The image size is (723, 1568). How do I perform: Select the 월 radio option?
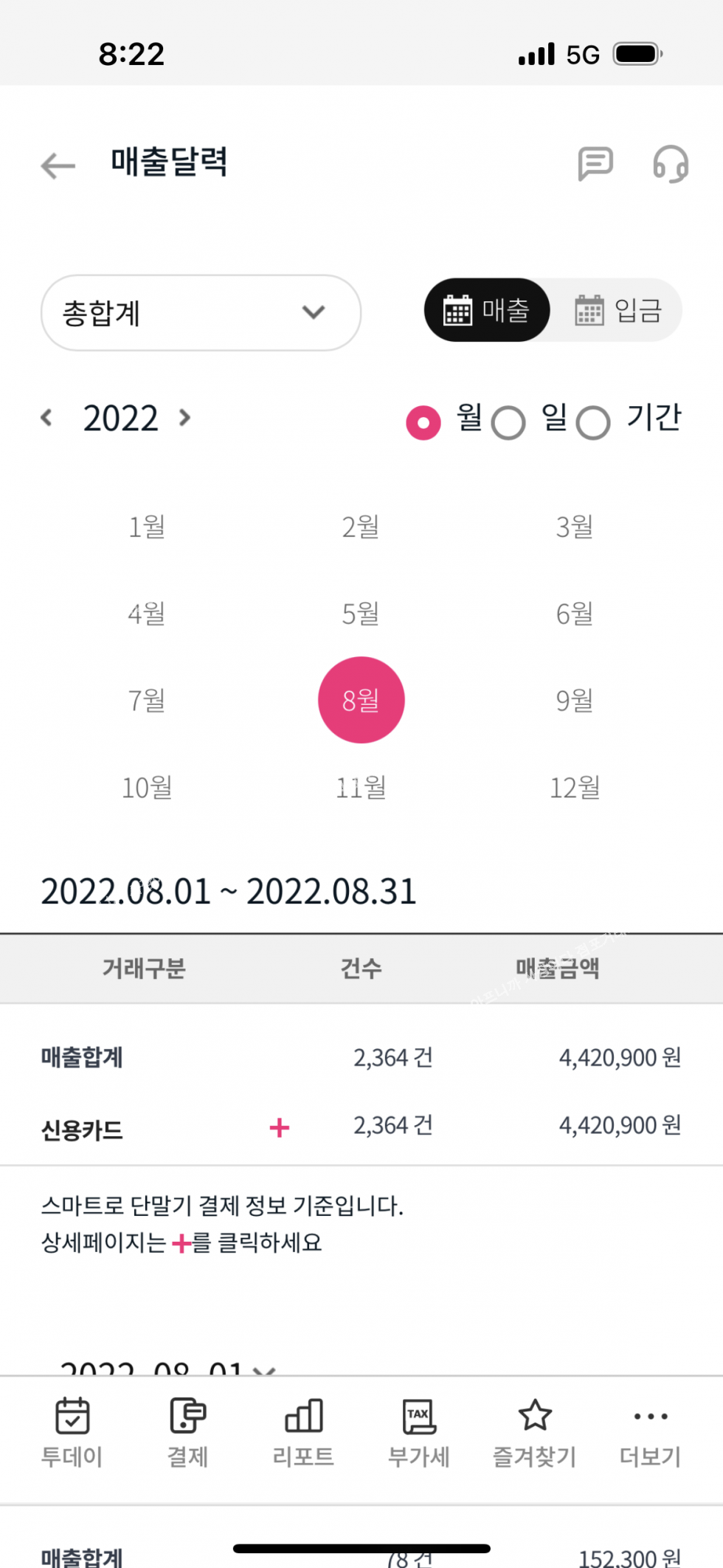pos(423,422)
